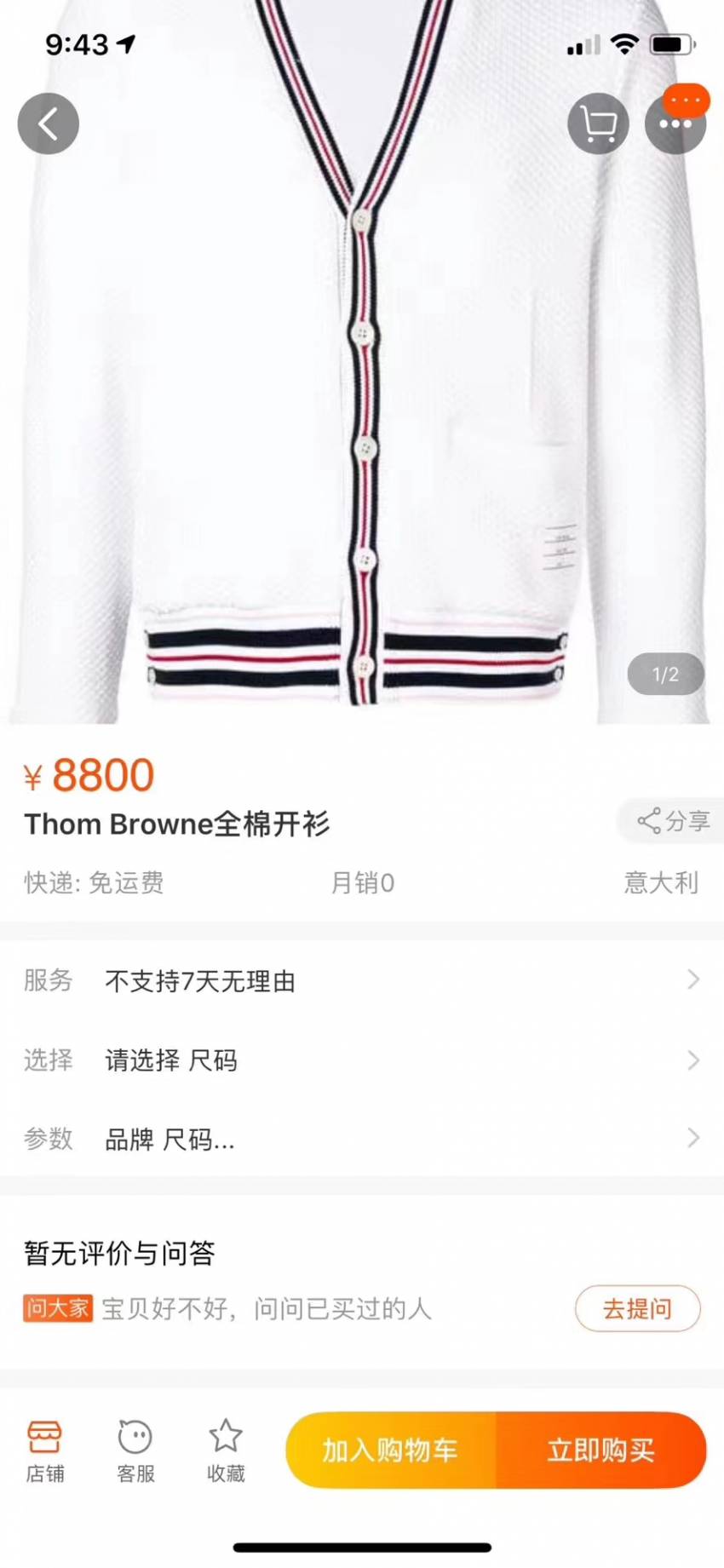The width and height of the screenshot is (724, 1568).
Task: Tap 加入购物车 to add to cart
Action: click(391, 1450)
